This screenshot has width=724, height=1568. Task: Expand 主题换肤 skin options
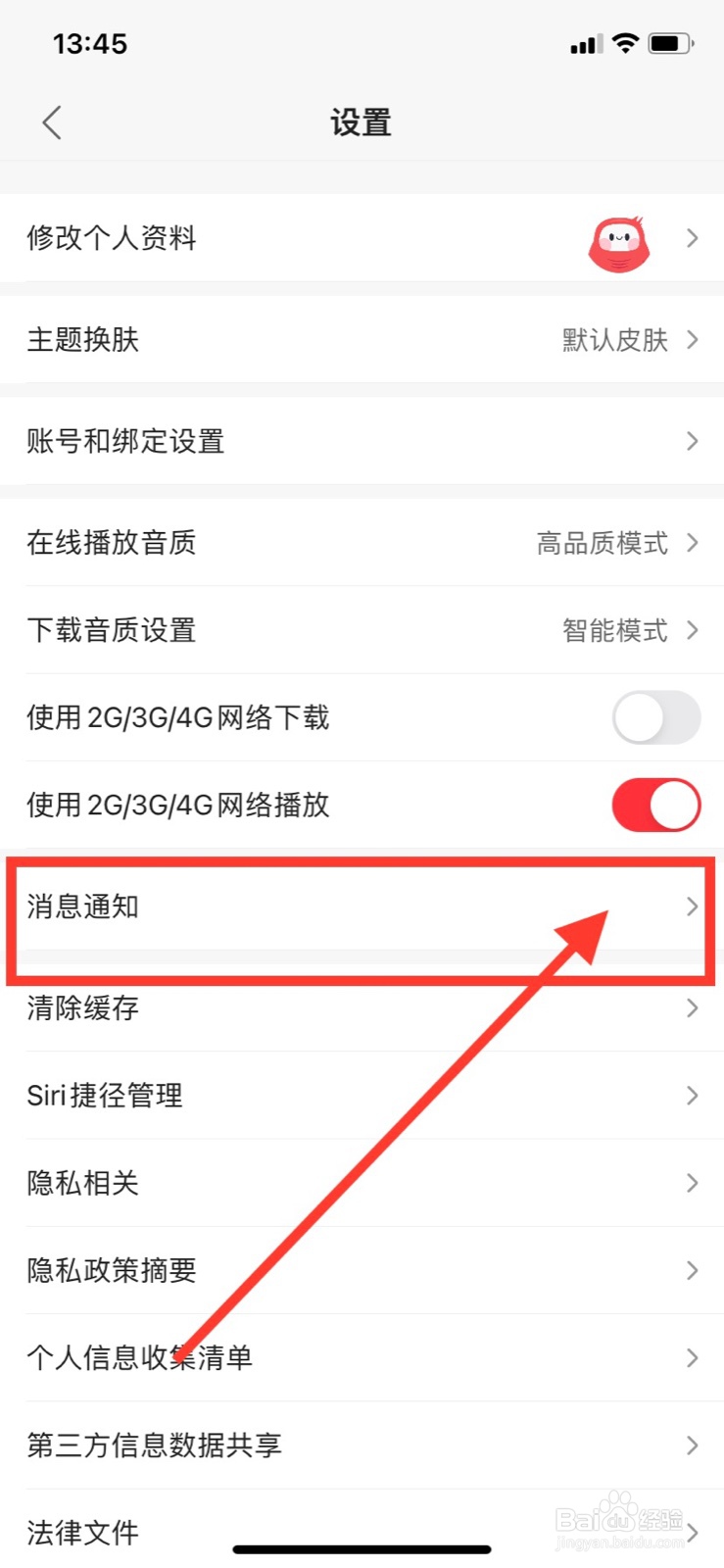362,340
